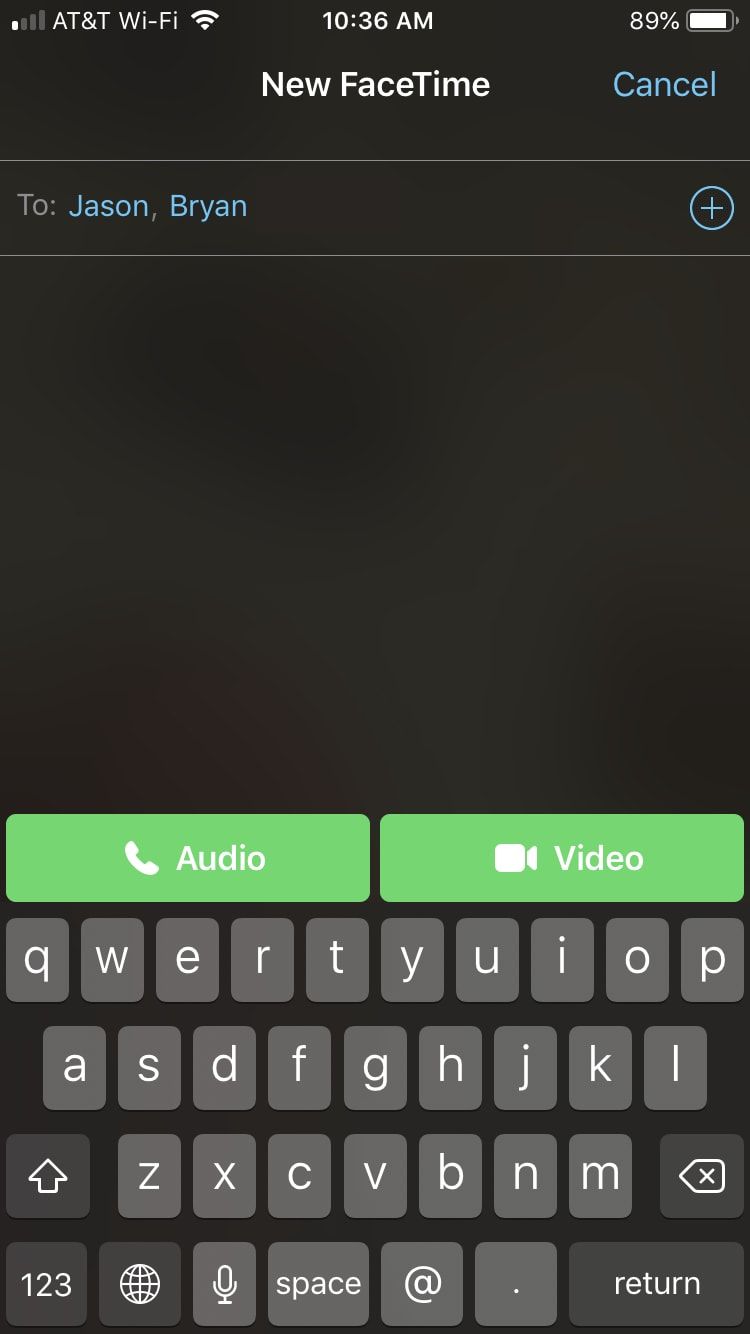Start a FaceTime Video call
This screenshot has width=750, height=1334.
pos(562,858)
